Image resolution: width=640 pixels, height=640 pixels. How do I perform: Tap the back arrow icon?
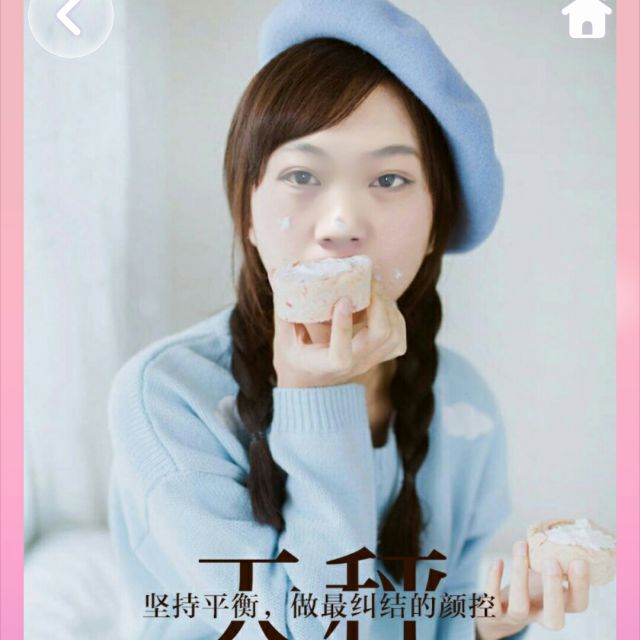(x=69, y=17)
